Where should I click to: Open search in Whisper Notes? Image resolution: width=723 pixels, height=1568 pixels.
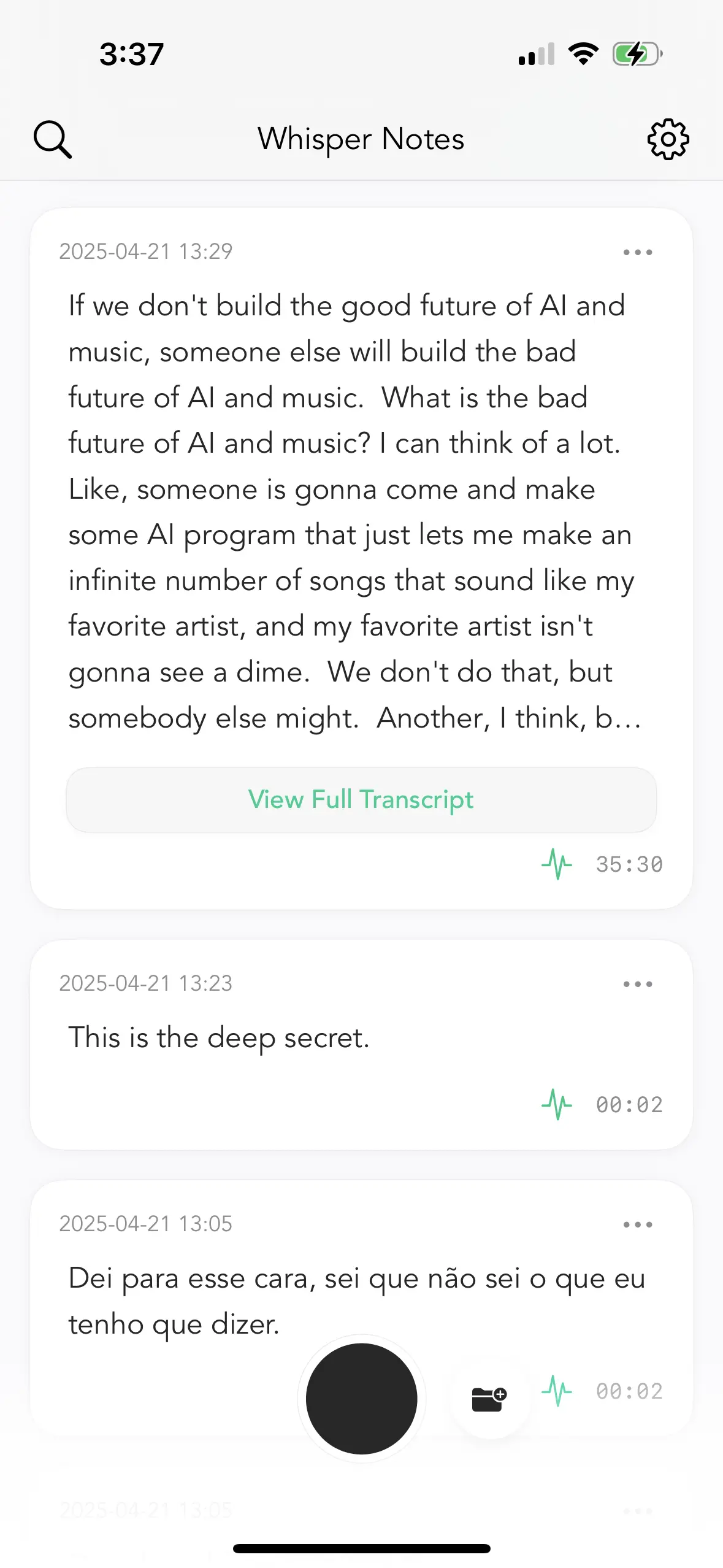point(53,139)
